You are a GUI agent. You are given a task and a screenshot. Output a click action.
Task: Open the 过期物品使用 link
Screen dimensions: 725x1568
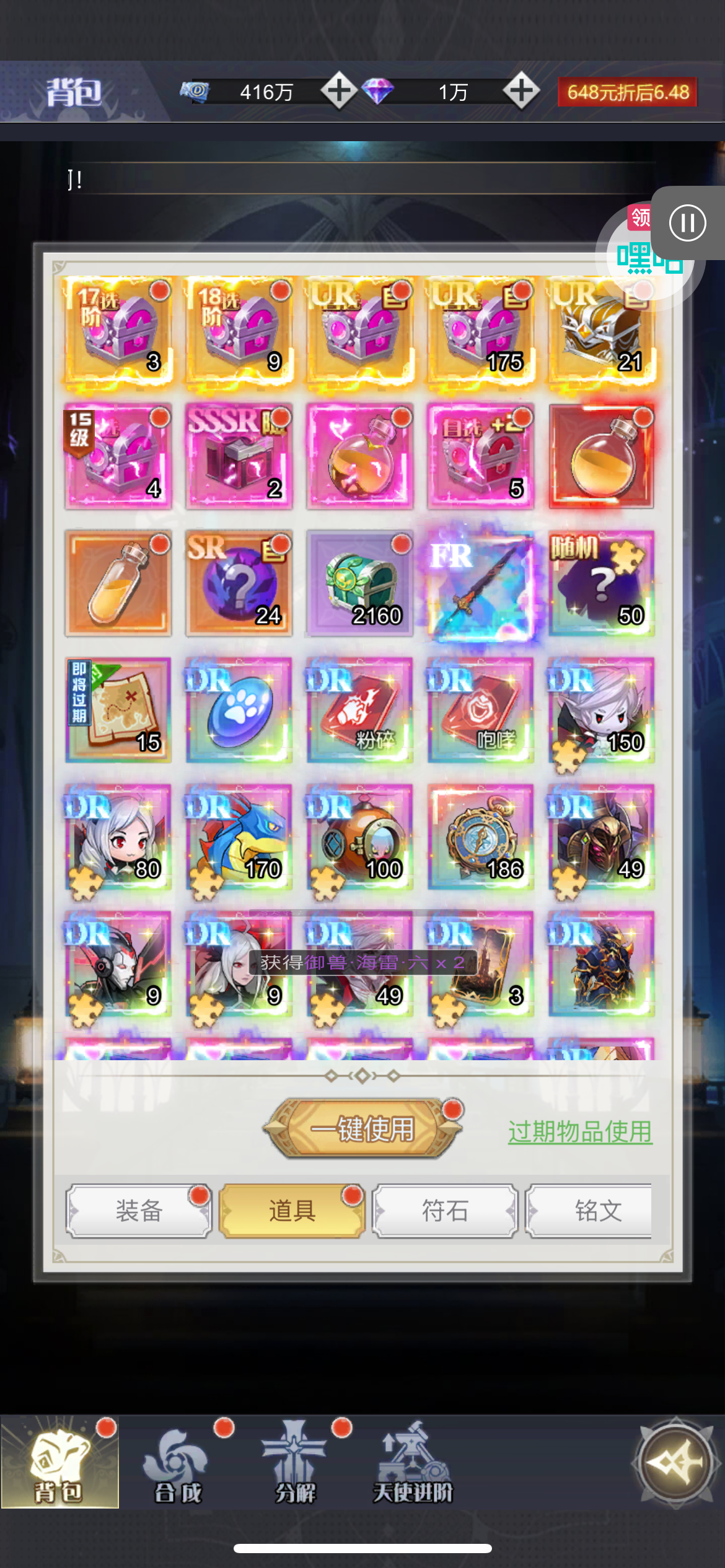(580, 1132)
